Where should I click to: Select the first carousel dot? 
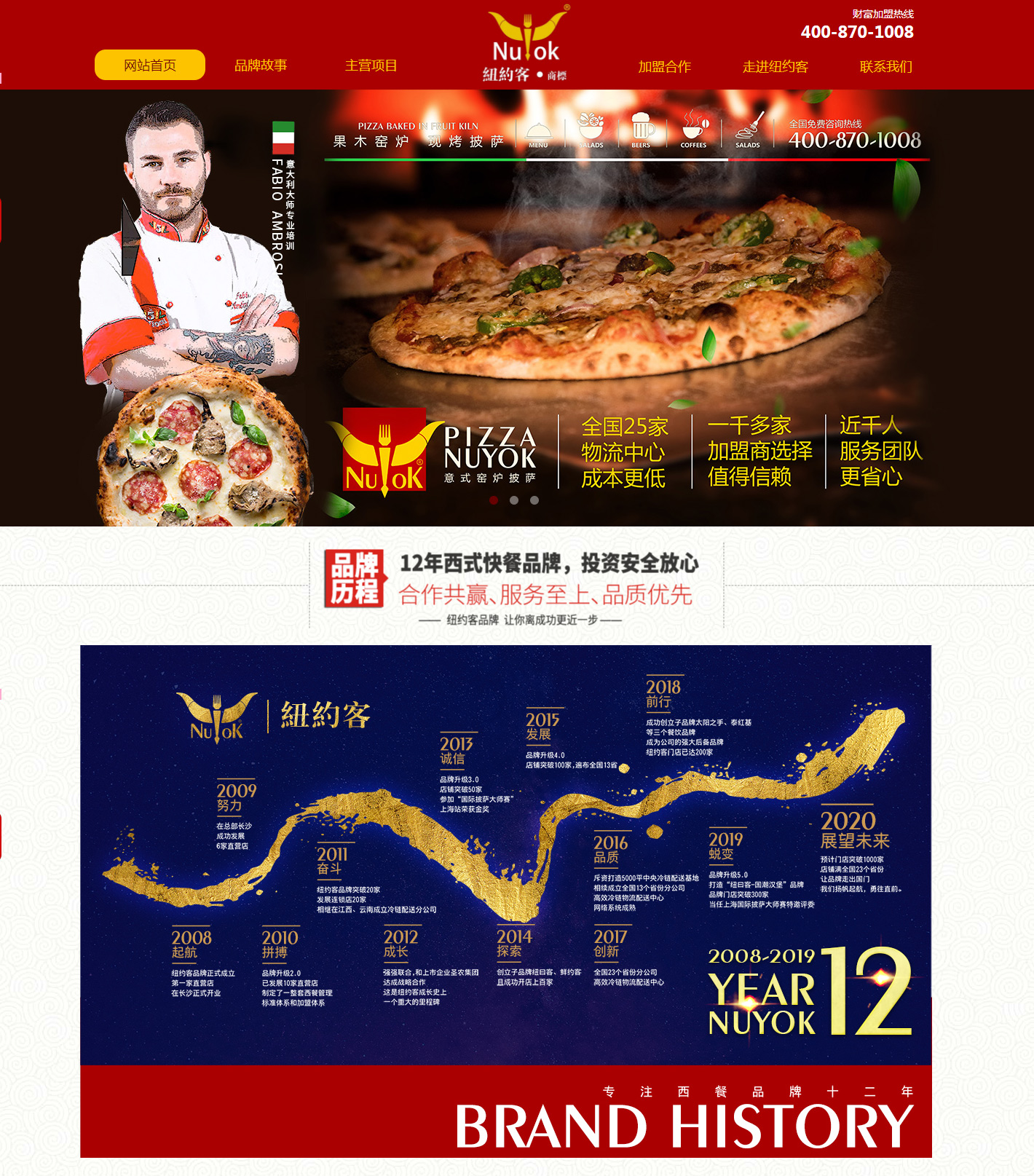pos(494,500)
